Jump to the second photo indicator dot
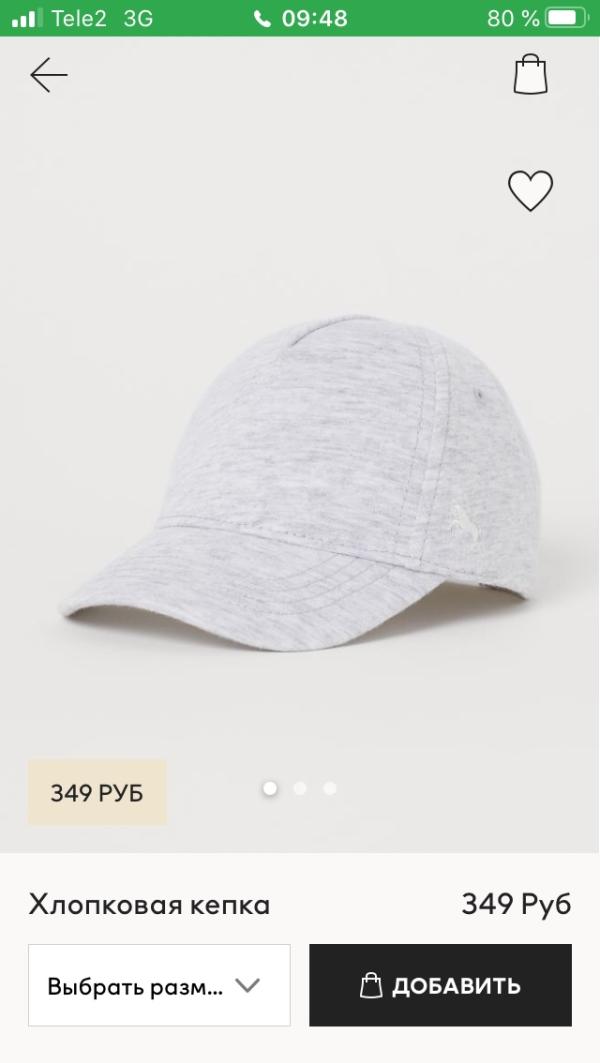 300,789
